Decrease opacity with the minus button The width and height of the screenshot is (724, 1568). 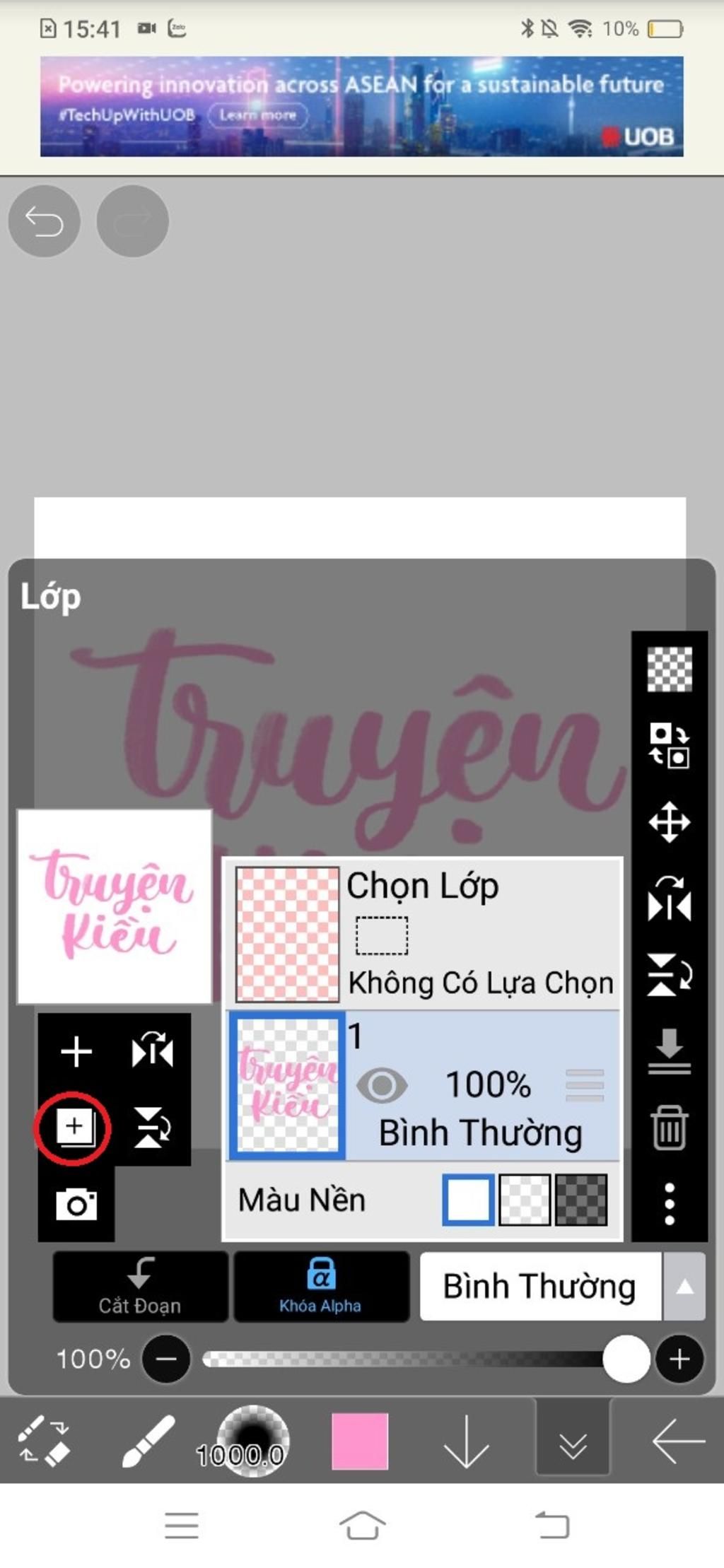pyautogui.click(x=166, y=1359)
